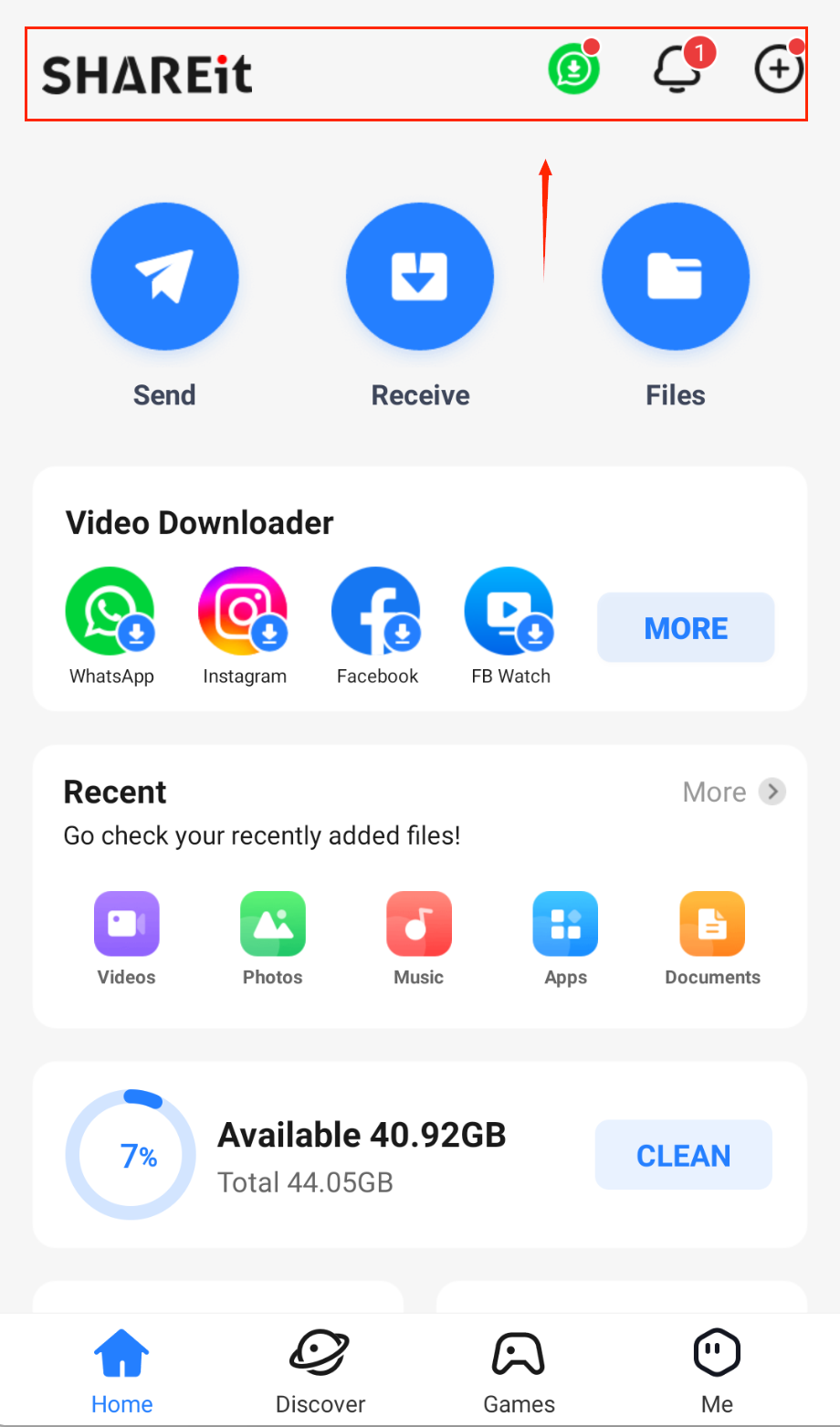Open recent Videos

pyautogui.click(x=127, y=924)
